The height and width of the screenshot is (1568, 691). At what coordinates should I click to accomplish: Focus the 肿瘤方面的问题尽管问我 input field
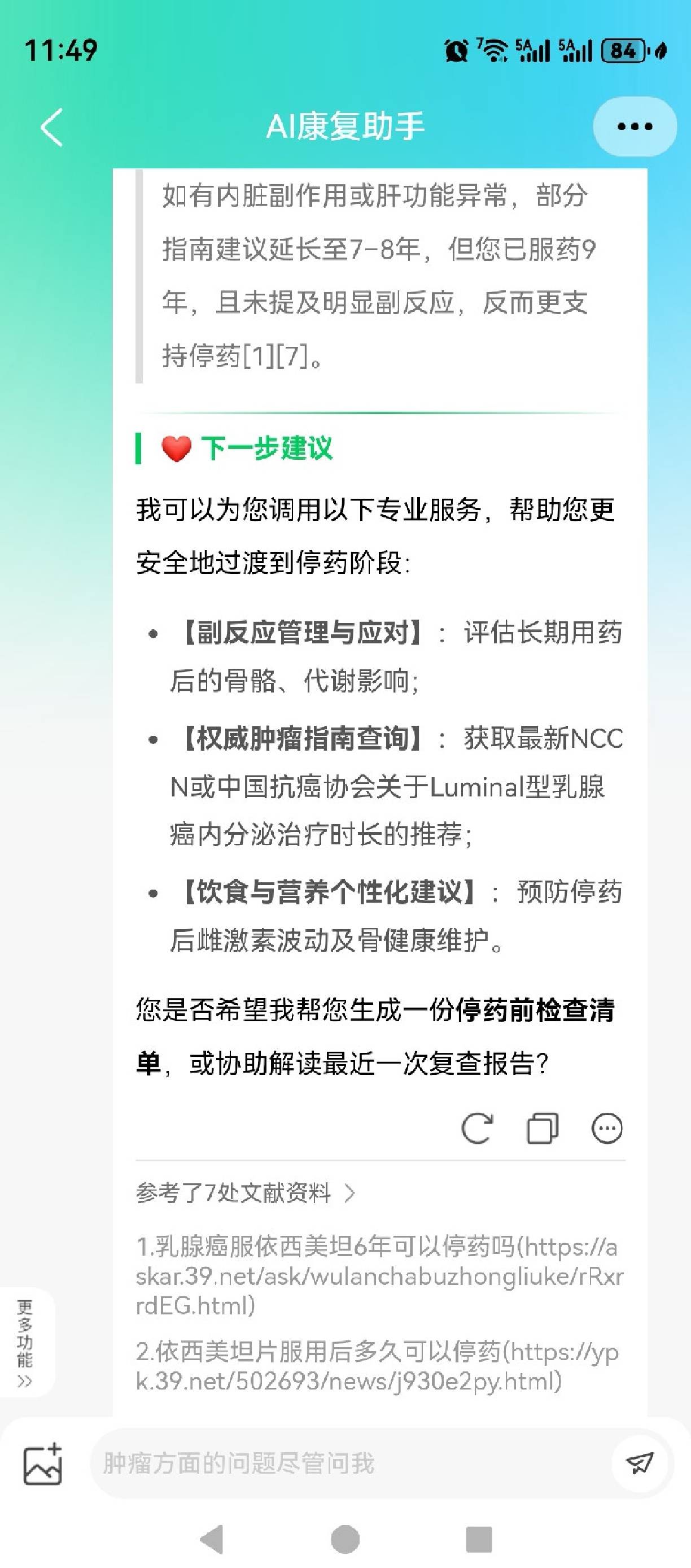(347, 1464)
